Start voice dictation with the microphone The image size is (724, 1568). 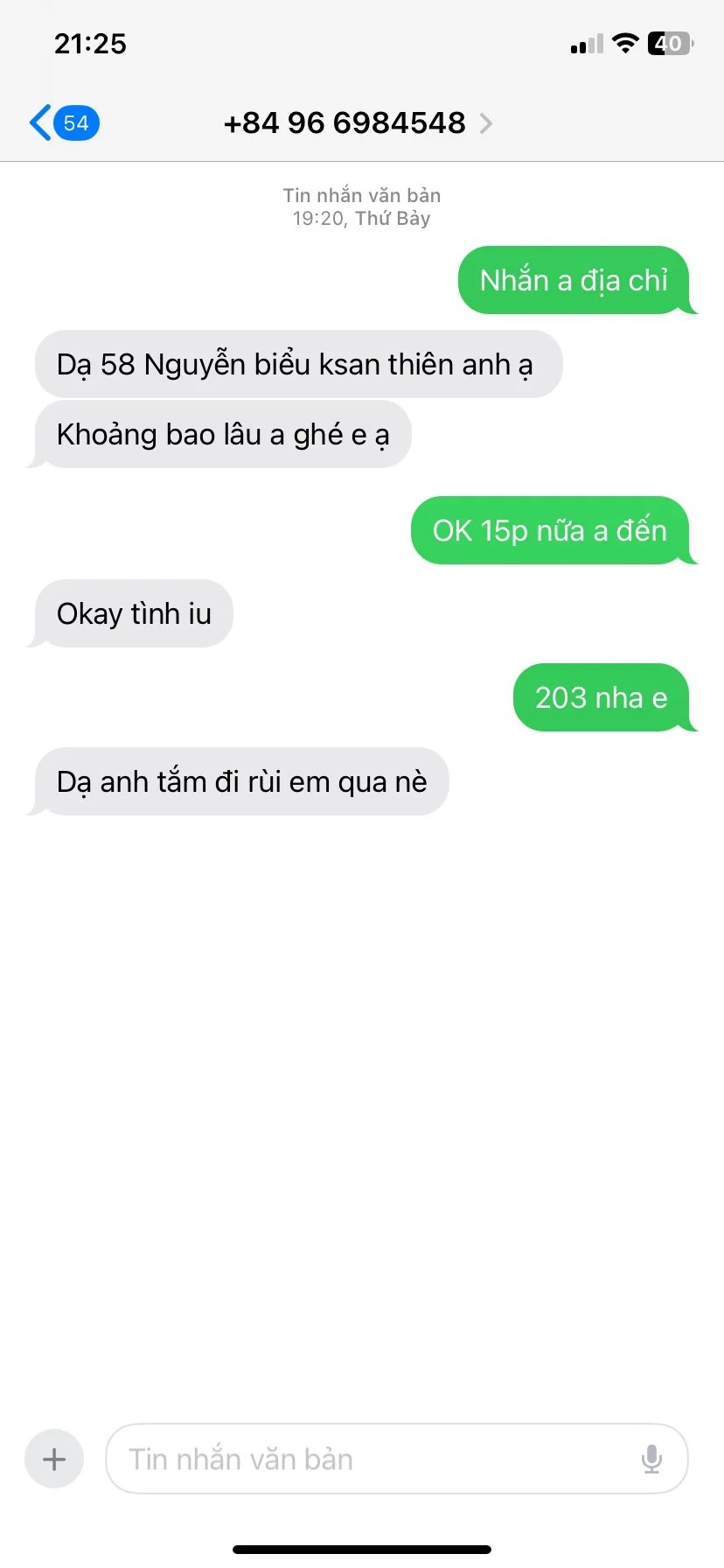[651, 1459]
